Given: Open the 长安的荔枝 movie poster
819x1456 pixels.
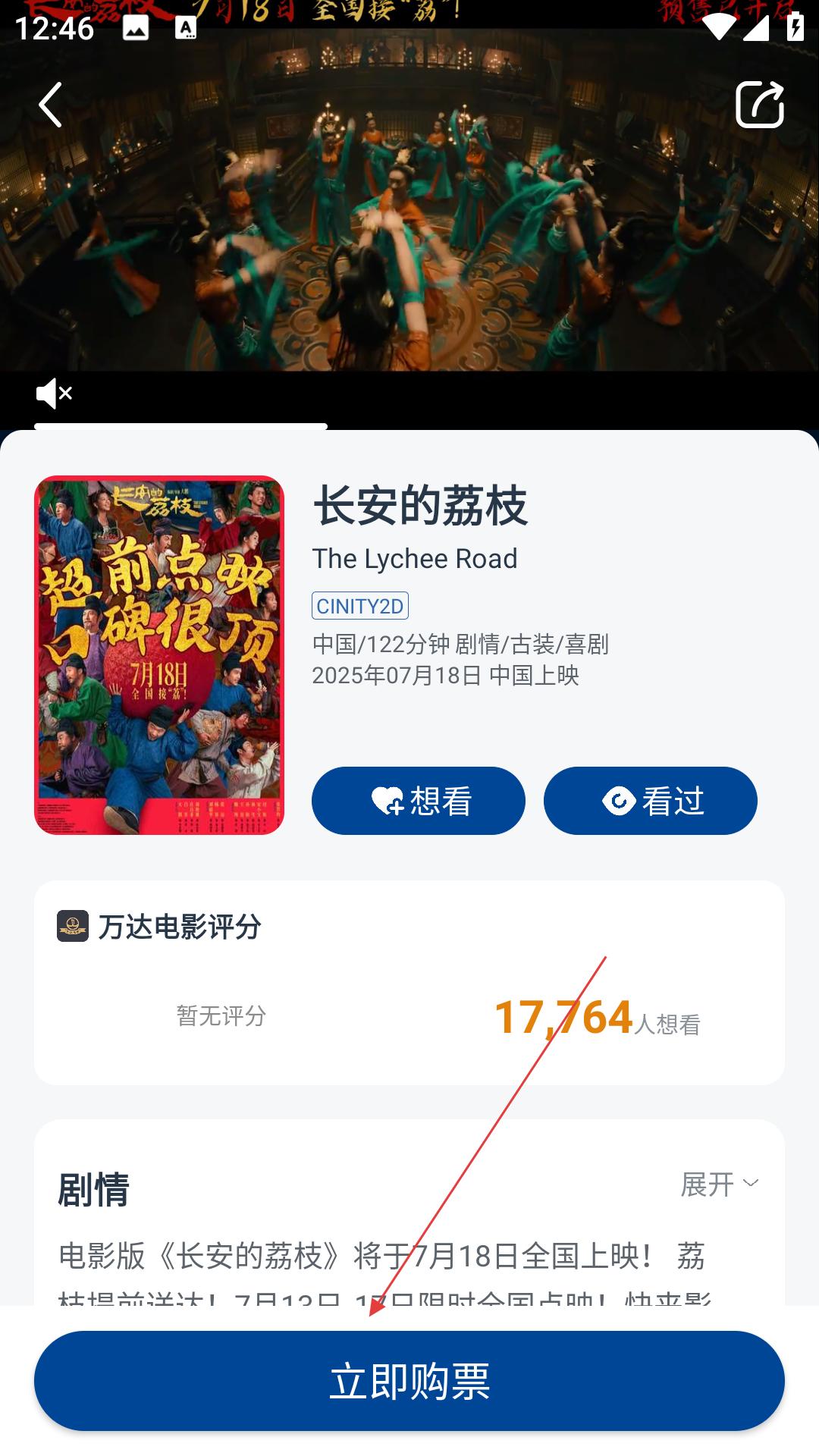Looking at the screenshot, I should click(x=159, y=655).
